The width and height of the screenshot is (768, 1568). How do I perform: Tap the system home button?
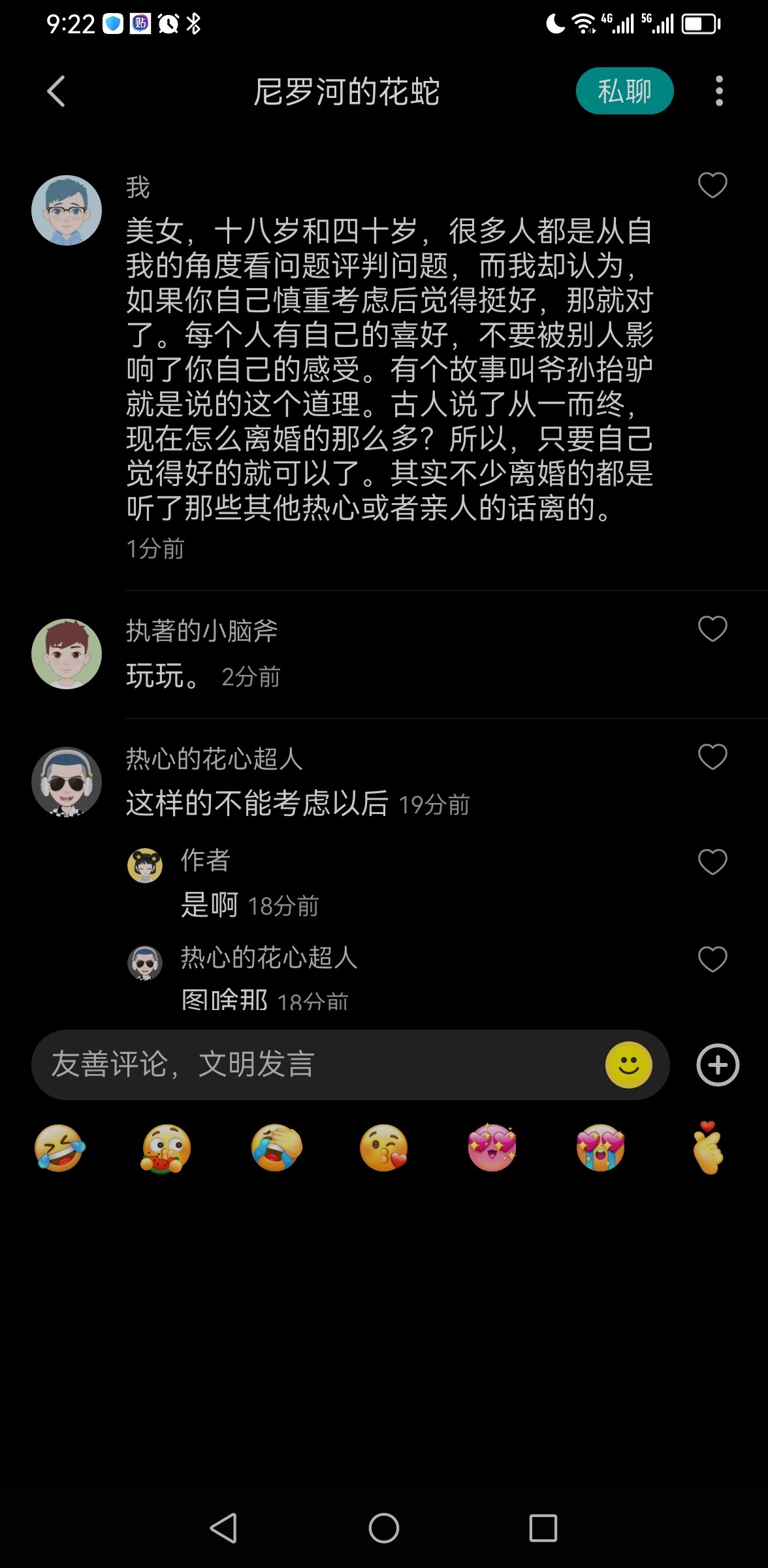coord(384,1528)
